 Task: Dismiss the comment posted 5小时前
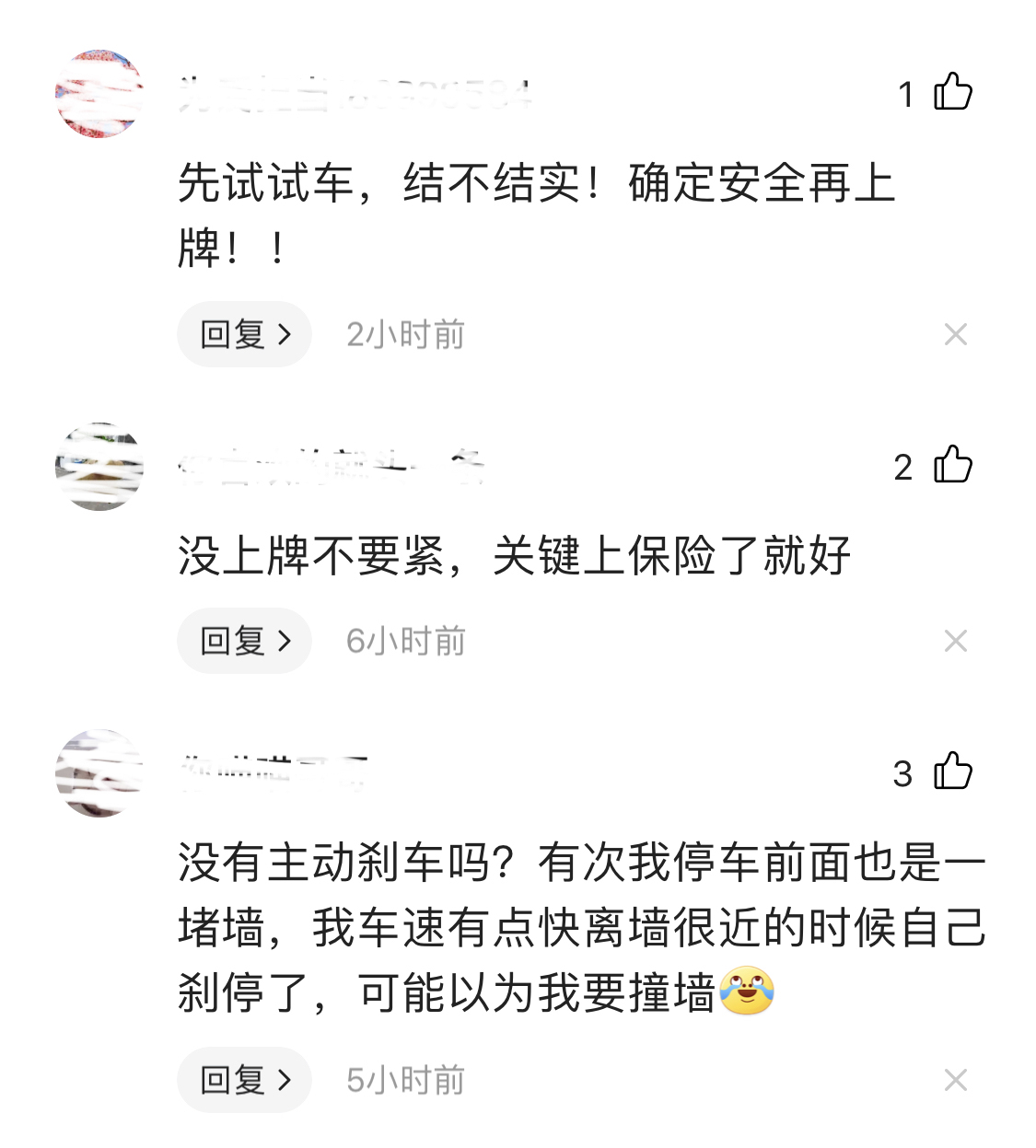[x=955, y=1080]
